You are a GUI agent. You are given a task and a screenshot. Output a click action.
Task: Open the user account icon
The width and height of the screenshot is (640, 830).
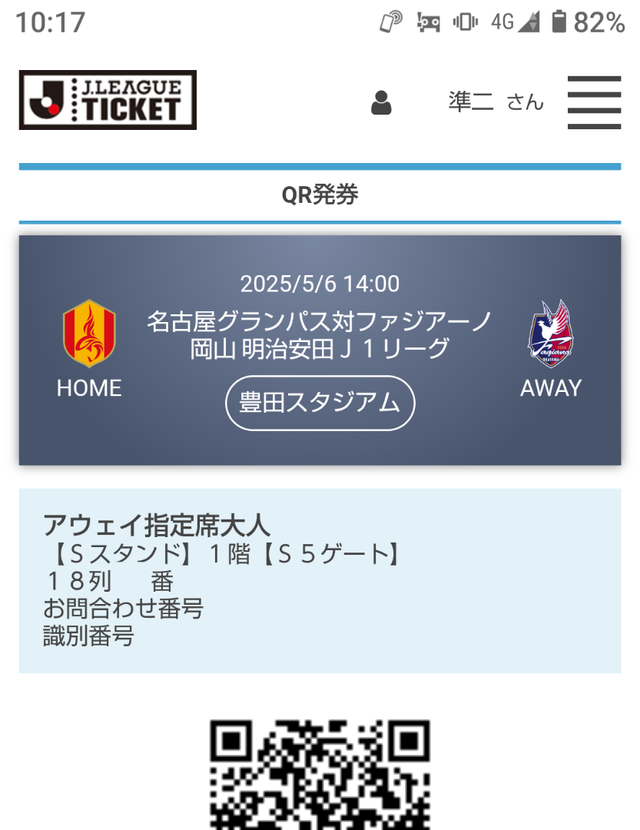[381, 102]
